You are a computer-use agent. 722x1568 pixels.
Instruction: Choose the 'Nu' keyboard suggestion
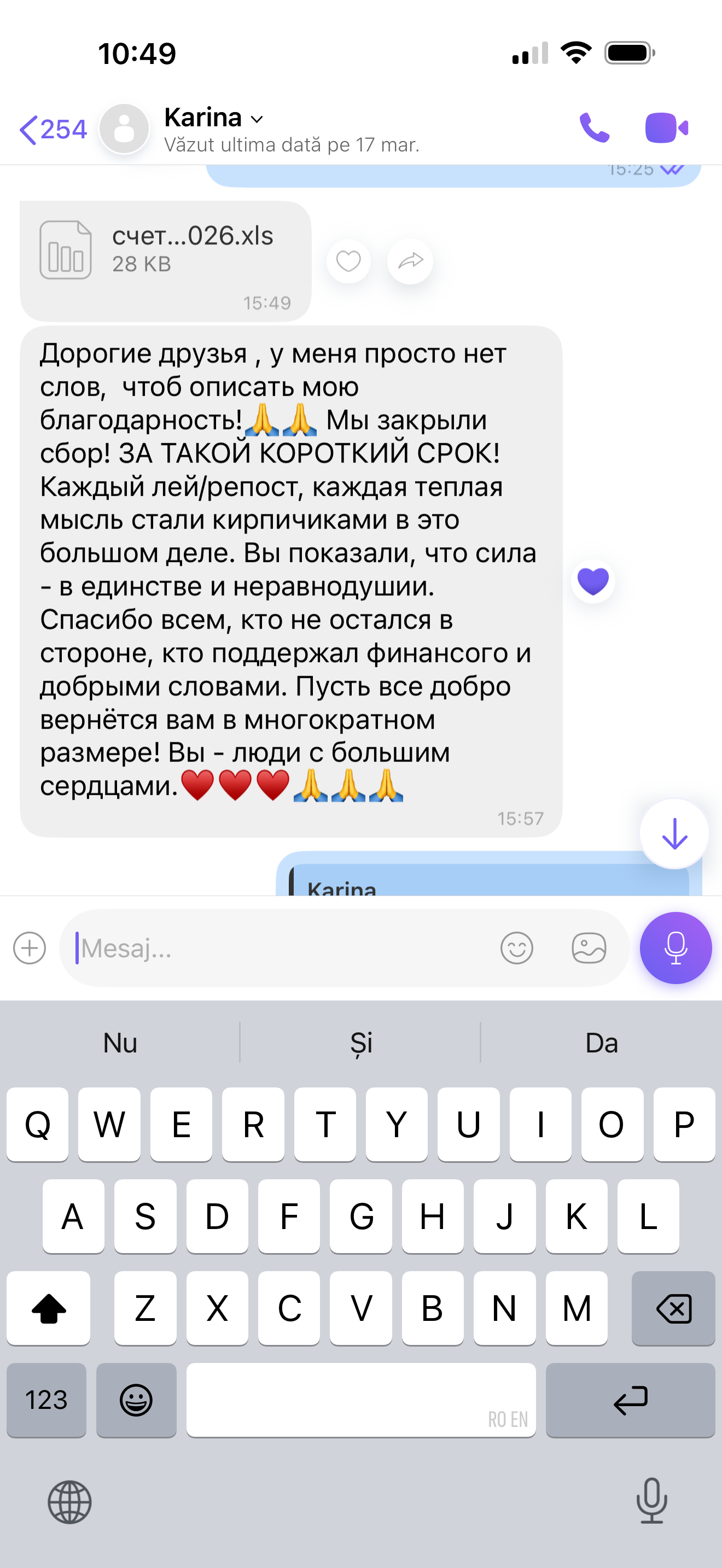tap(120, 1043)
